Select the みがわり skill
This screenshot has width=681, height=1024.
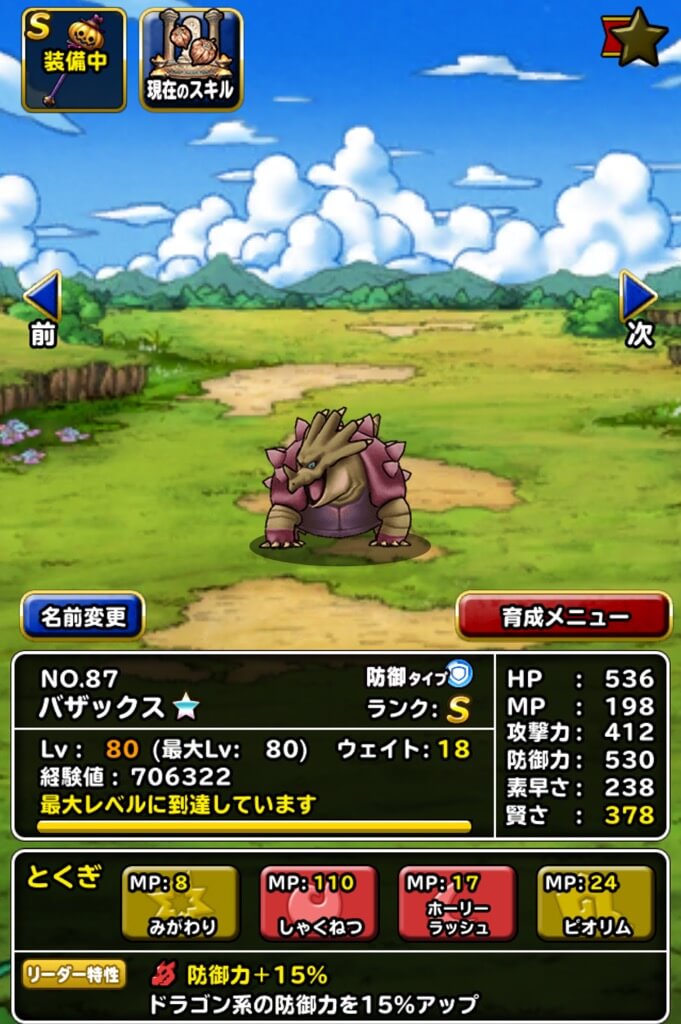click(x=180, y=903)
